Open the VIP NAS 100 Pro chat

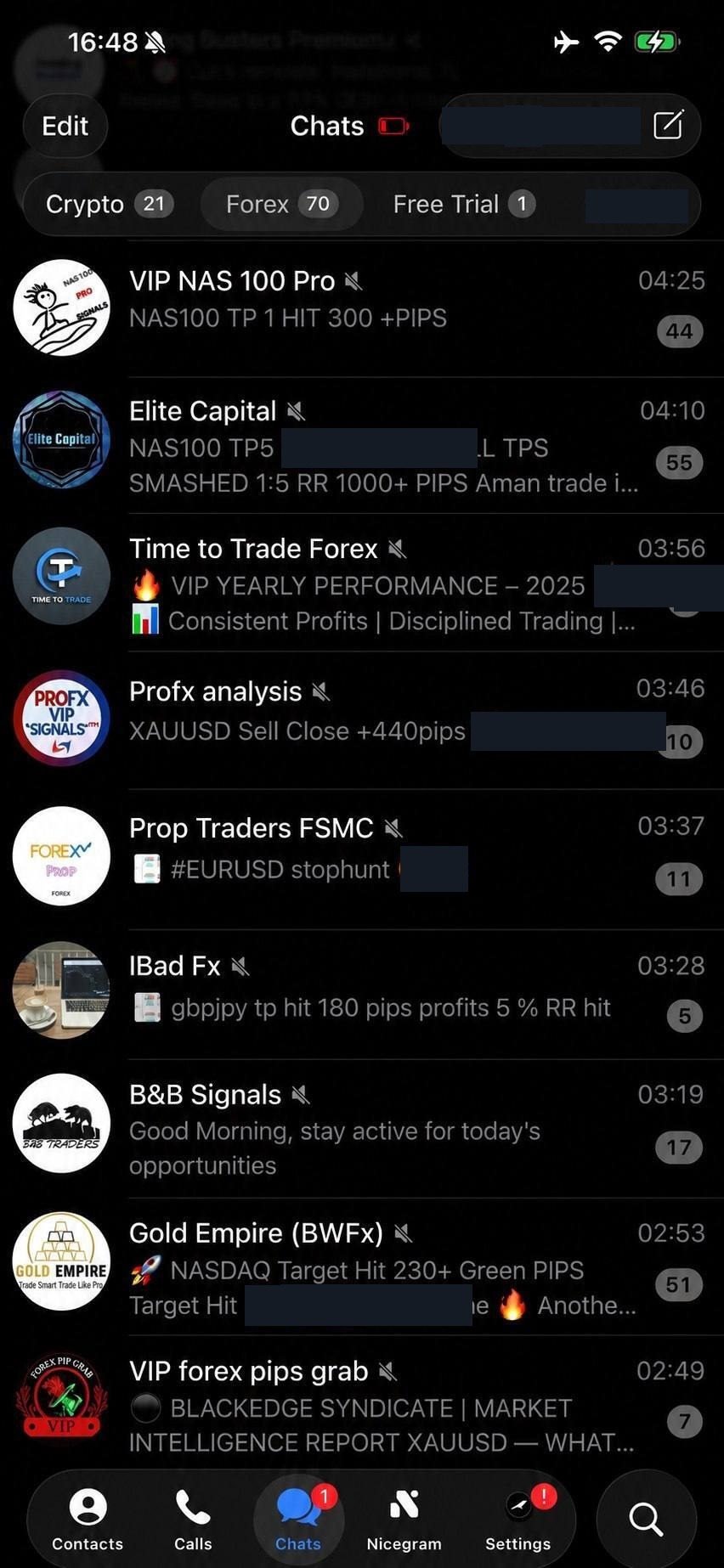pos(362,309)
